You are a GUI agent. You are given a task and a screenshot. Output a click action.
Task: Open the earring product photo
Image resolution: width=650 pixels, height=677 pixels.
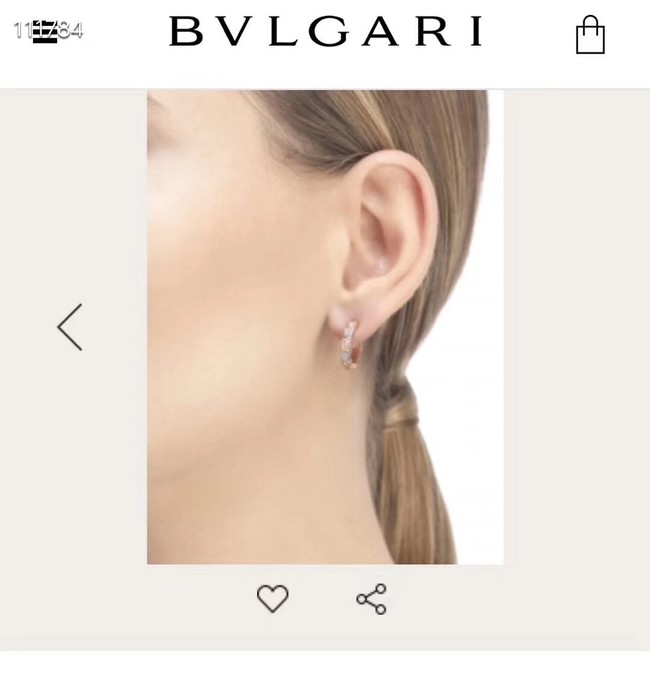(x=325, y=327)
